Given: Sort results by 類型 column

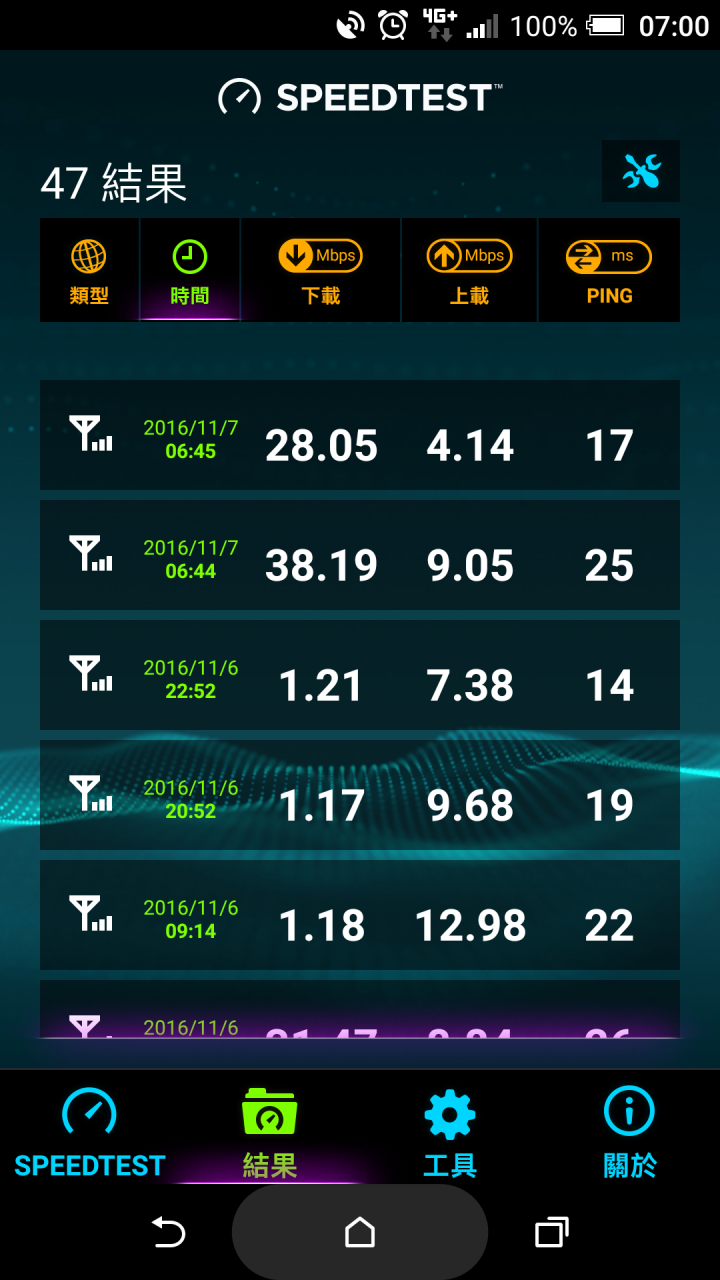Looking at the screenshot, I should tap(89, 271).
